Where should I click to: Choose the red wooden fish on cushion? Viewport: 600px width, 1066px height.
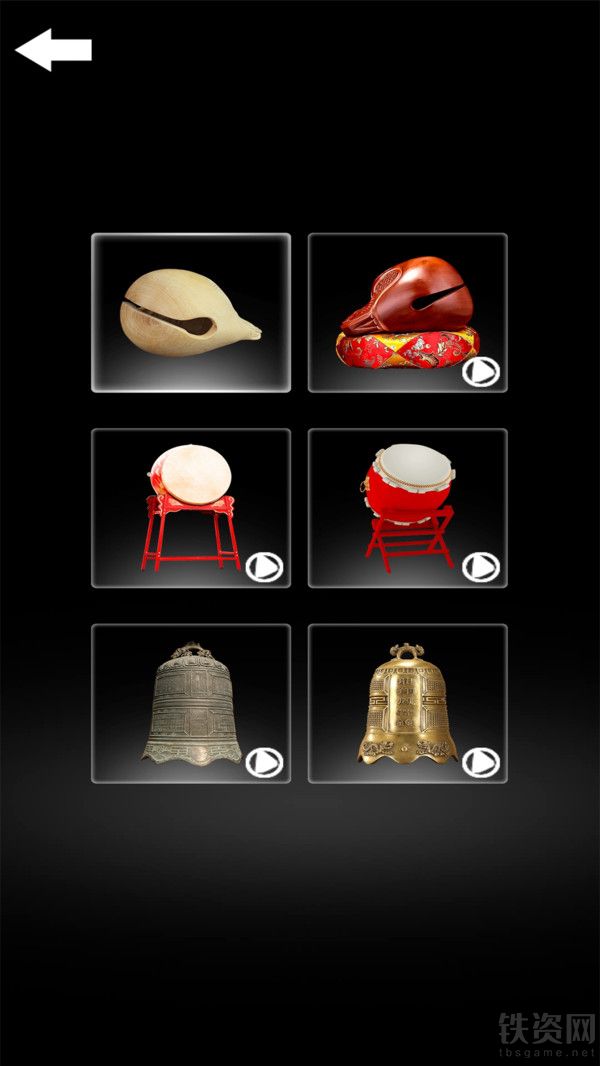click(408, 313)
